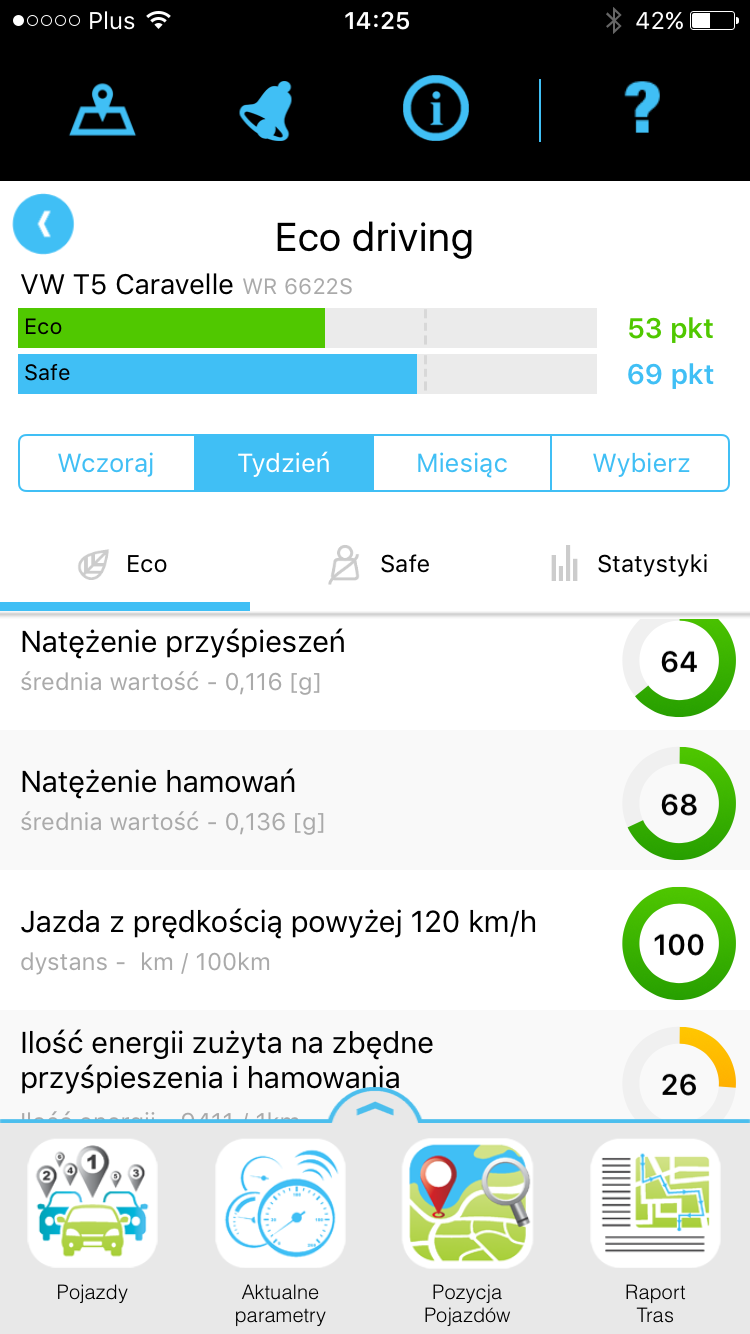Tap the info circle icon
This screenshot has width=750, height=1334.
(435, 108)
